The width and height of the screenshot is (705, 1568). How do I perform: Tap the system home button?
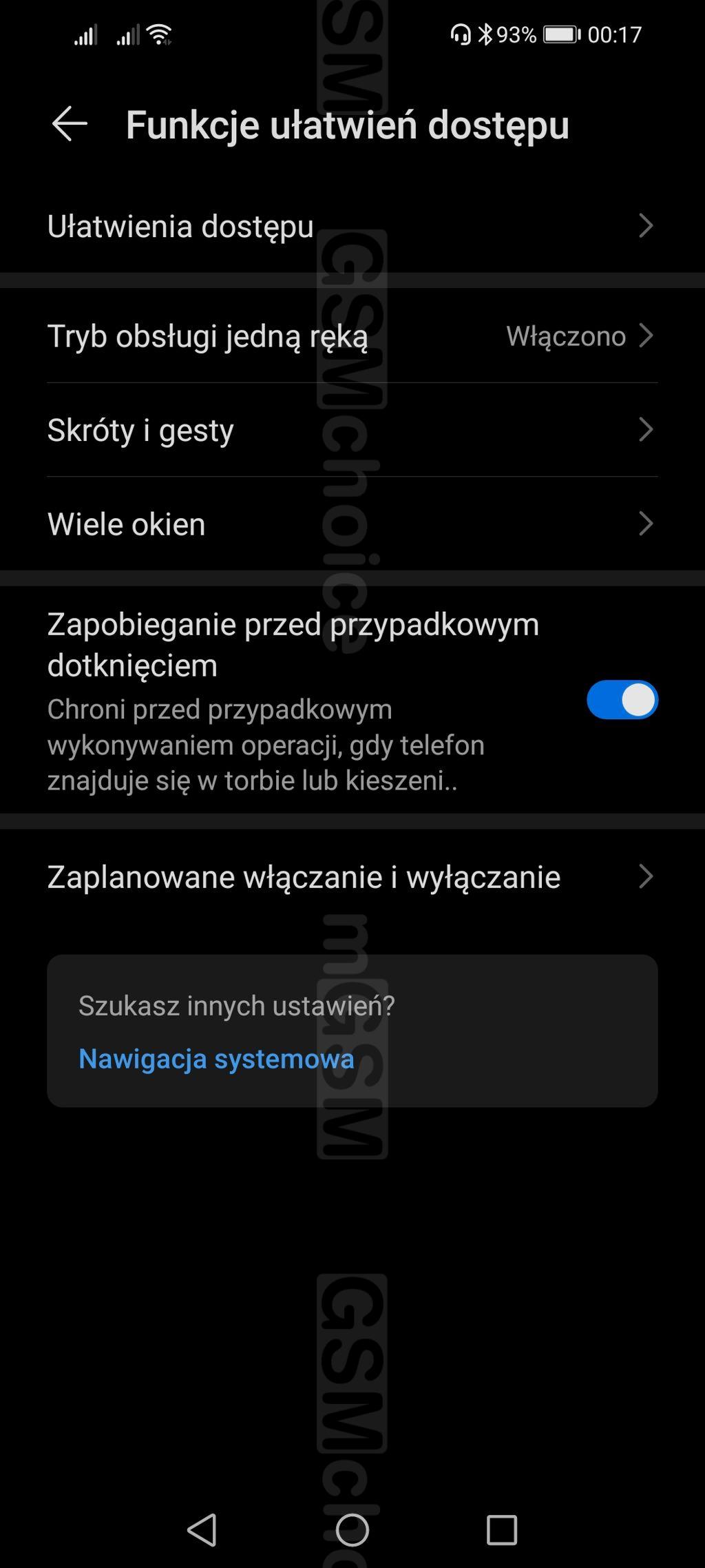tap(352, 1530)
